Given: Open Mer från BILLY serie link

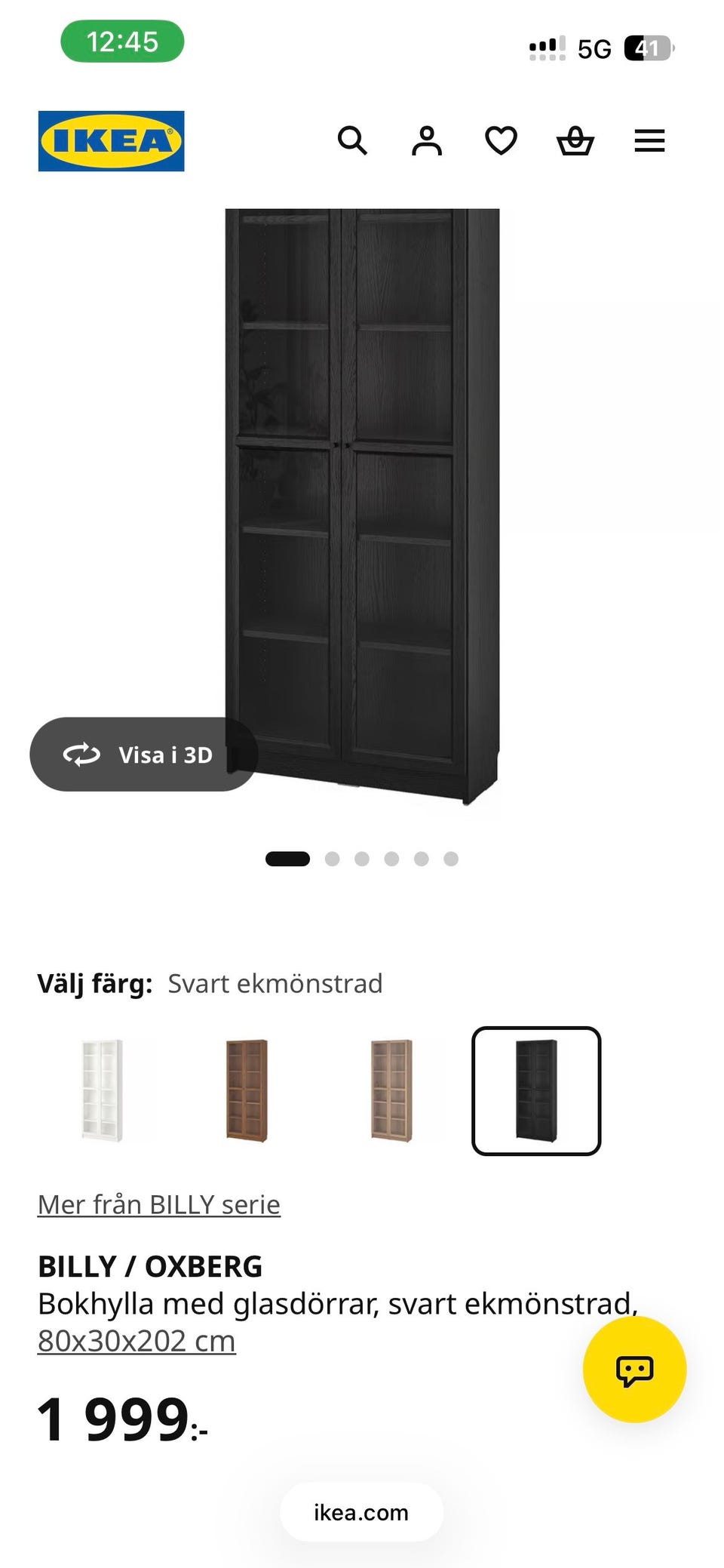Looking at the screenshot, I should 159,1204.
